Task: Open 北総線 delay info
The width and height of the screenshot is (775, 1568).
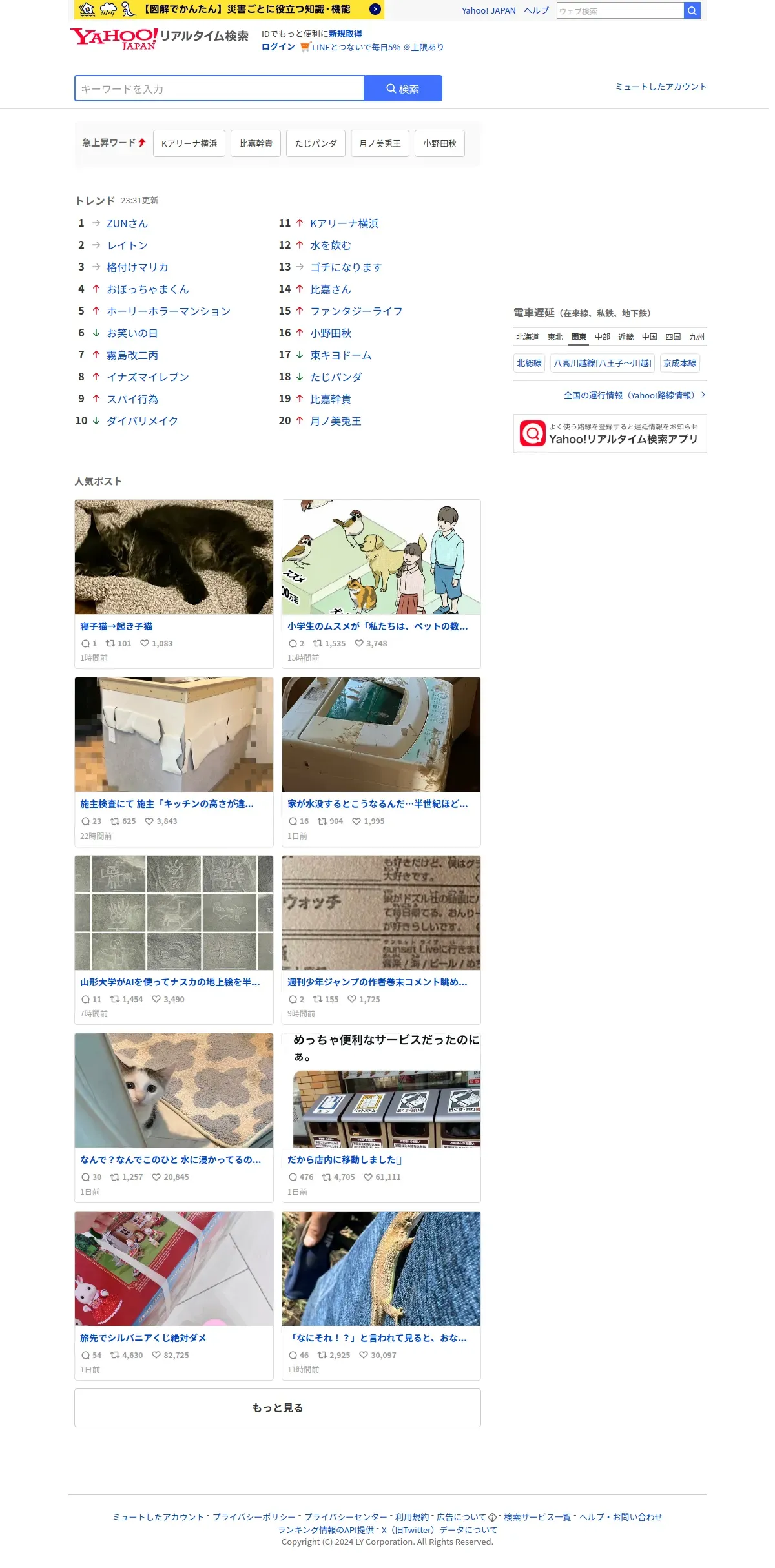Action: point(529,363)
